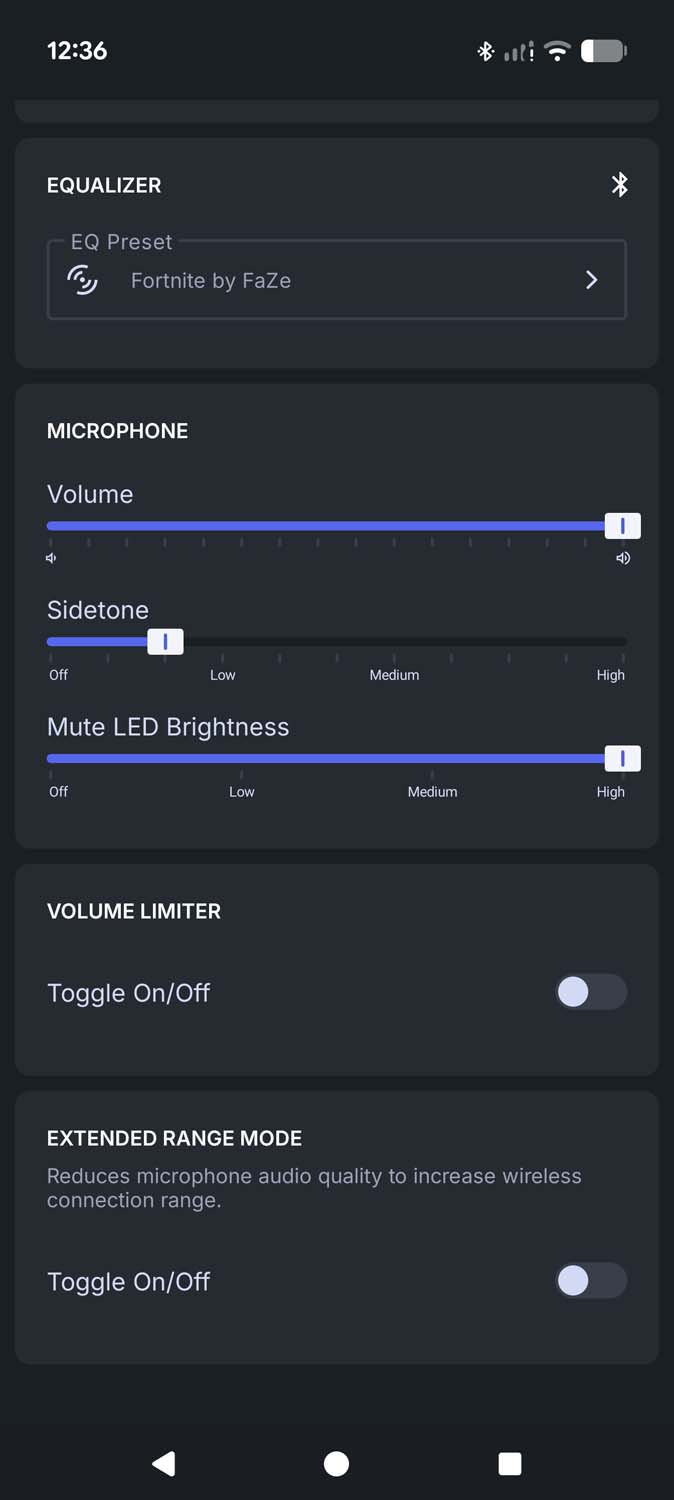Viewport: 674px width, 1500px height.
Task: Open the EQ Preset selector
Action: [336, 280]
